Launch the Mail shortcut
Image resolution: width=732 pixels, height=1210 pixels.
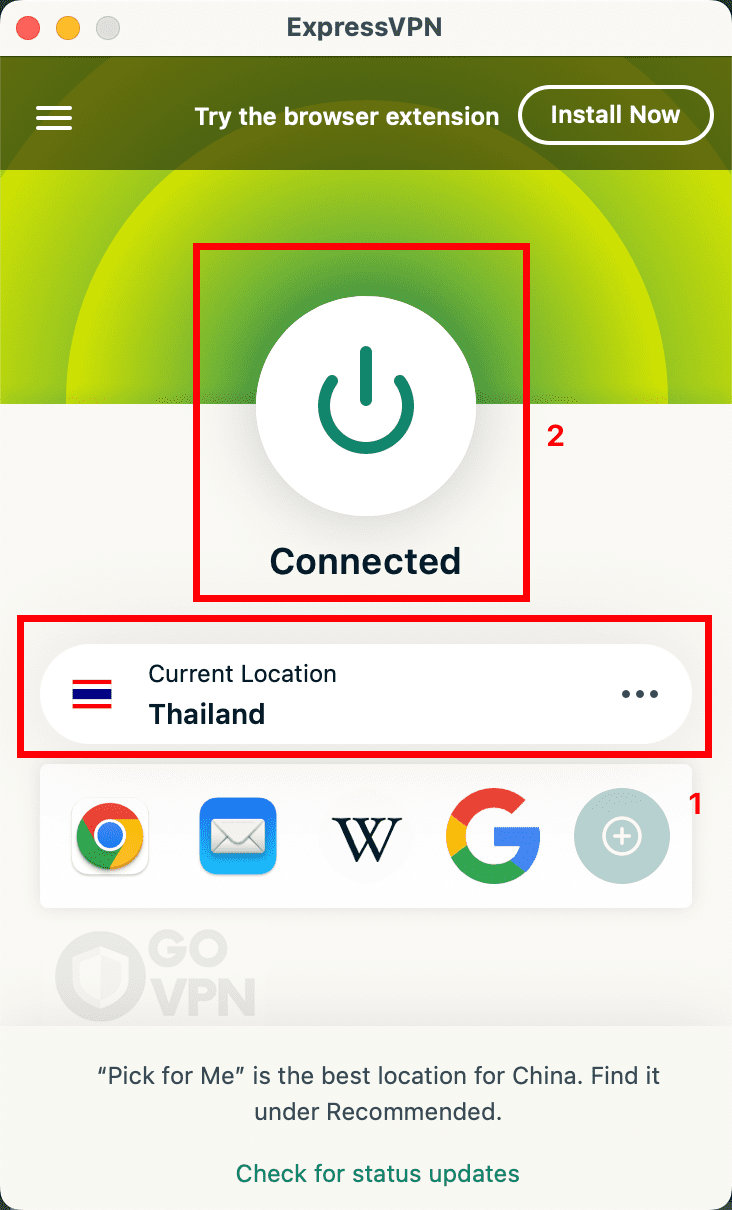coord(237,836)
